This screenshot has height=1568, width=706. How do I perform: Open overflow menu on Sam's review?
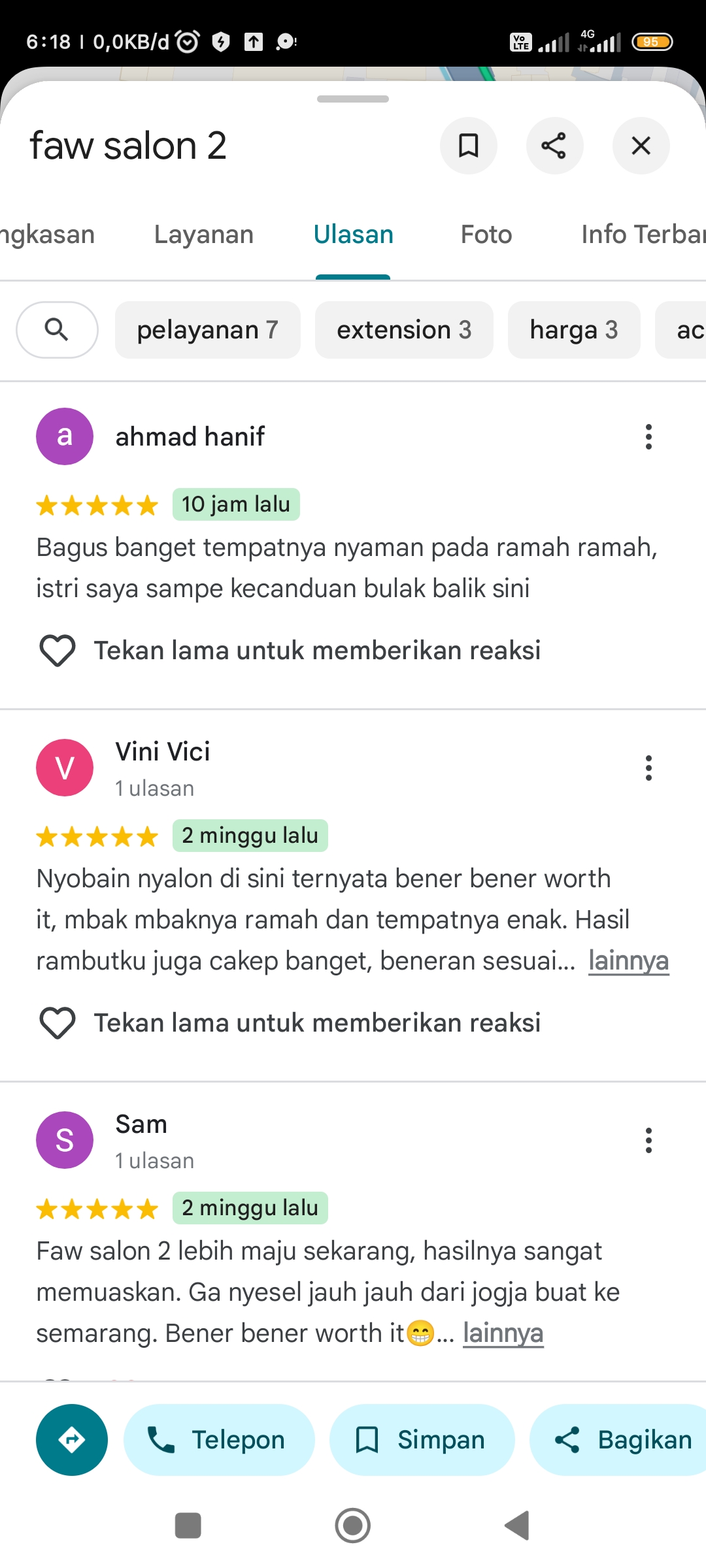click(x=648, y=1140)
